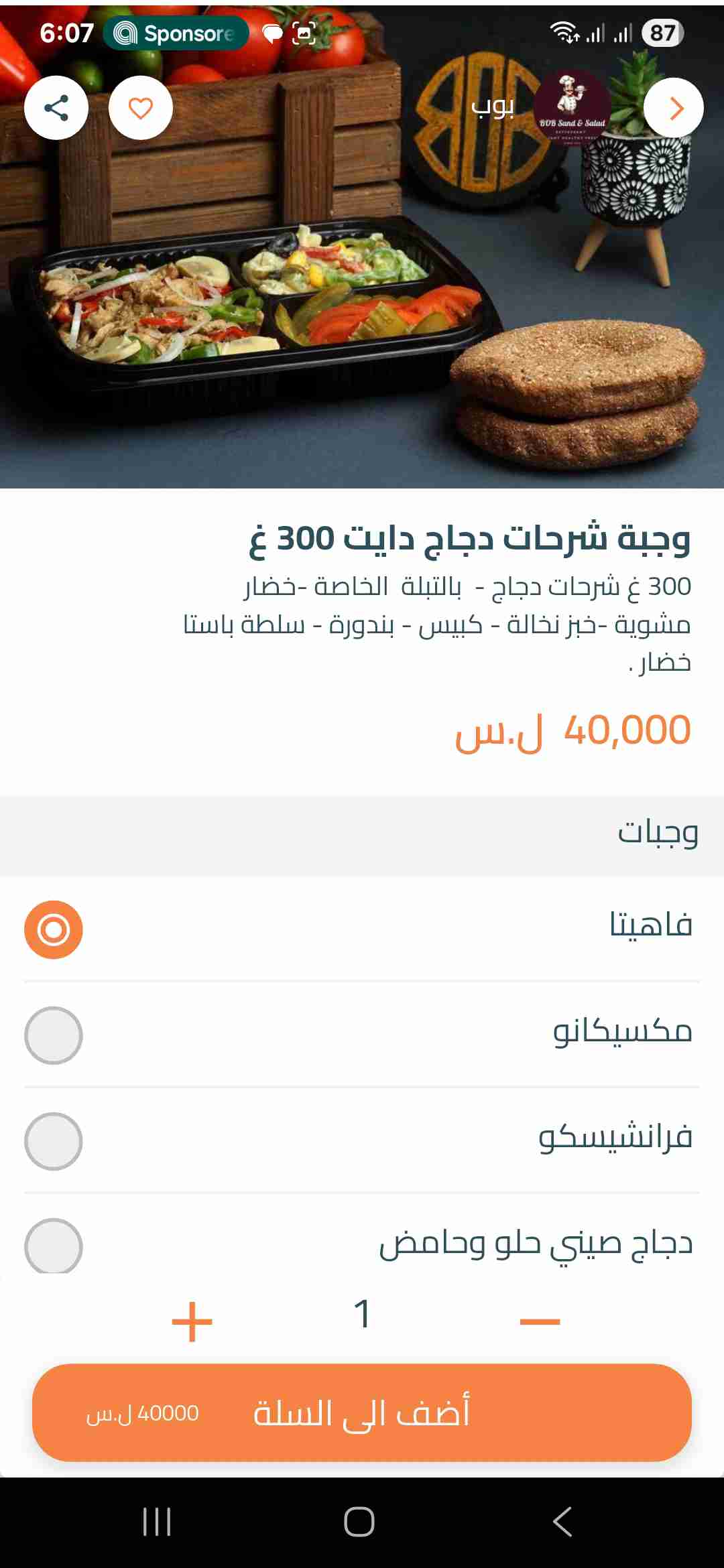724x1568 pixels.
Task: Decrease quantity with the minus button
Action: 540,1321
